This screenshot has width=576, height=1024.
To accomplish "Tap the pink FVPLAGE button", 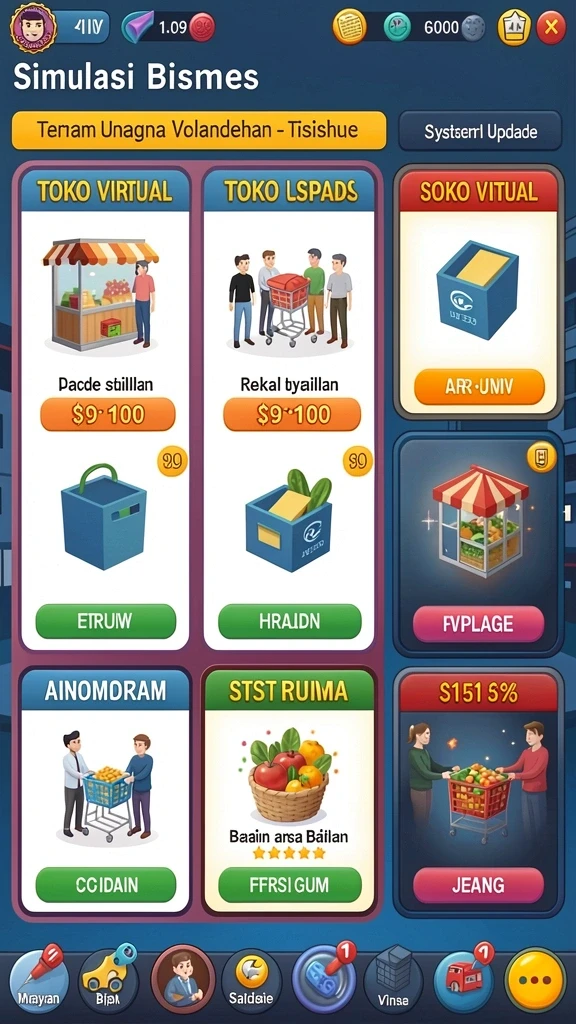I will [x=479, y=624].
